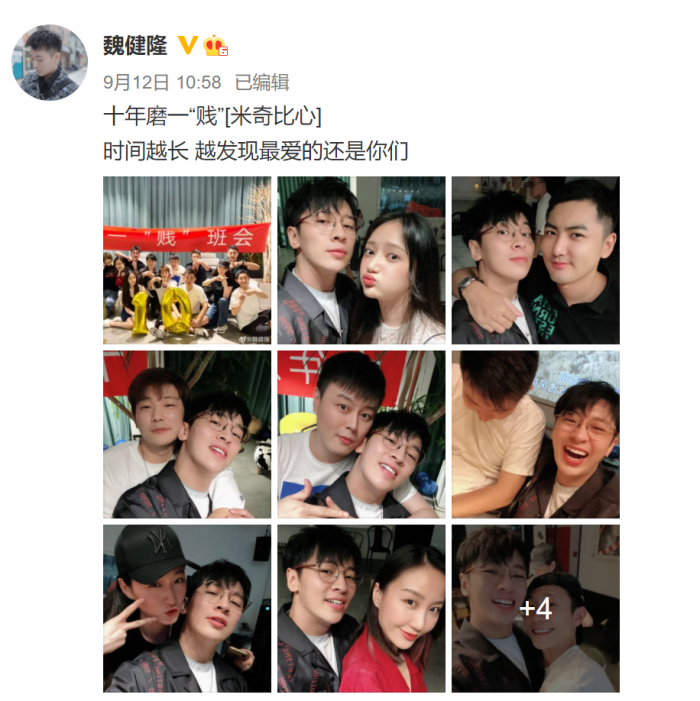Viewport: 700px width, 701px height.
Task: Open the post timestamp 9月12日 10:58
Action: tap(162, 83)
